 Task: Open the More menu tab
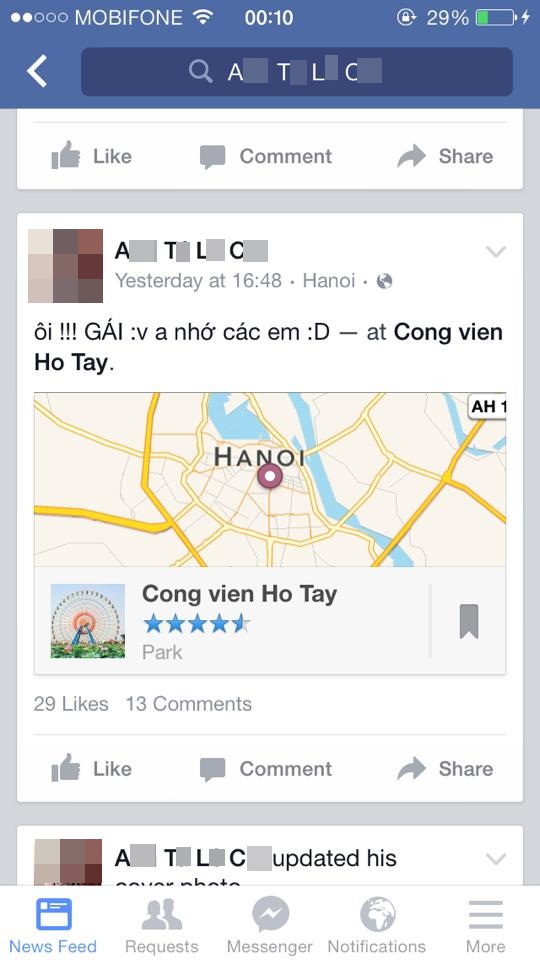[x=486, y=924]
